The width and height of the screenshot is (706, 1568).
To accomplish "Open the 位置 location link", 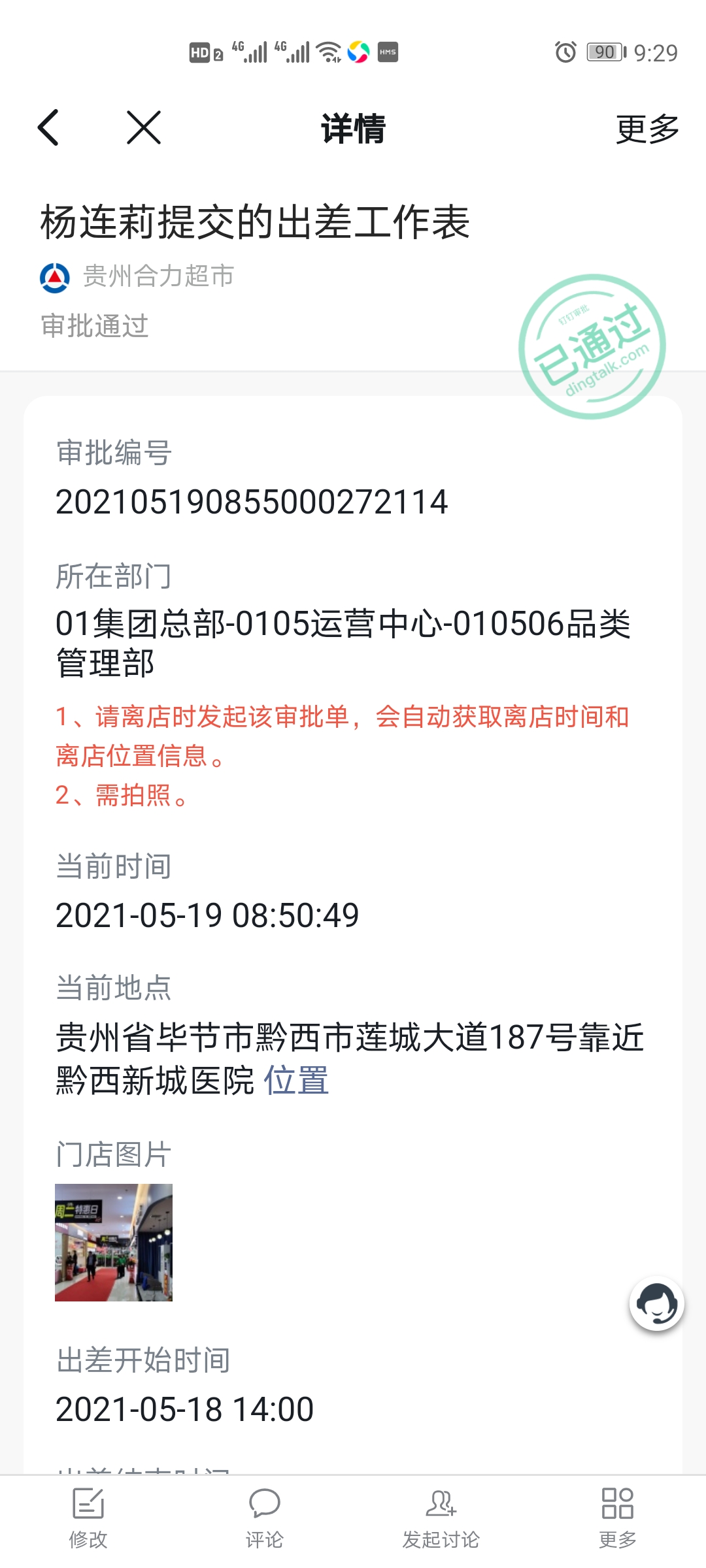I will [x=296, y=1080].
